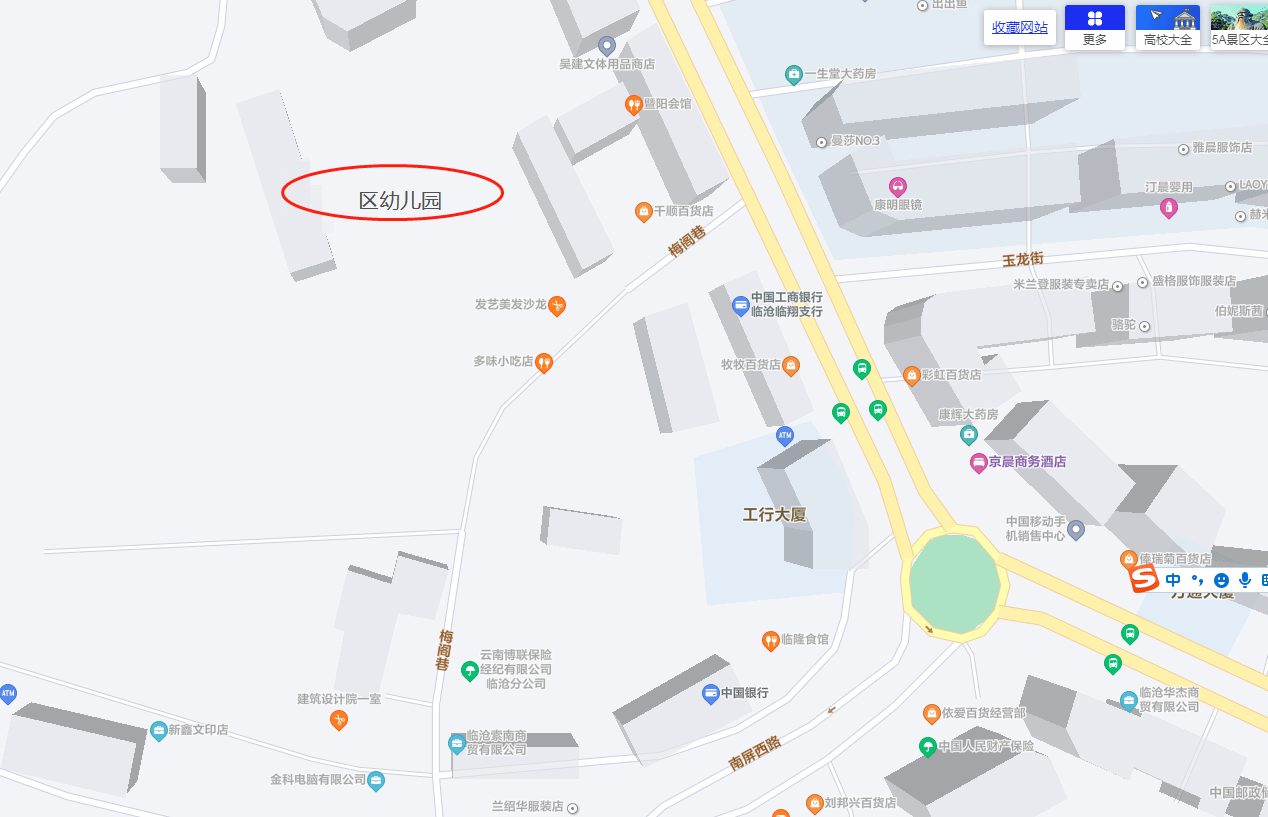Open the 多味小吃店 restaurant marker
Viewport: 1268px width, 817px height.
(x=544, y=362)
